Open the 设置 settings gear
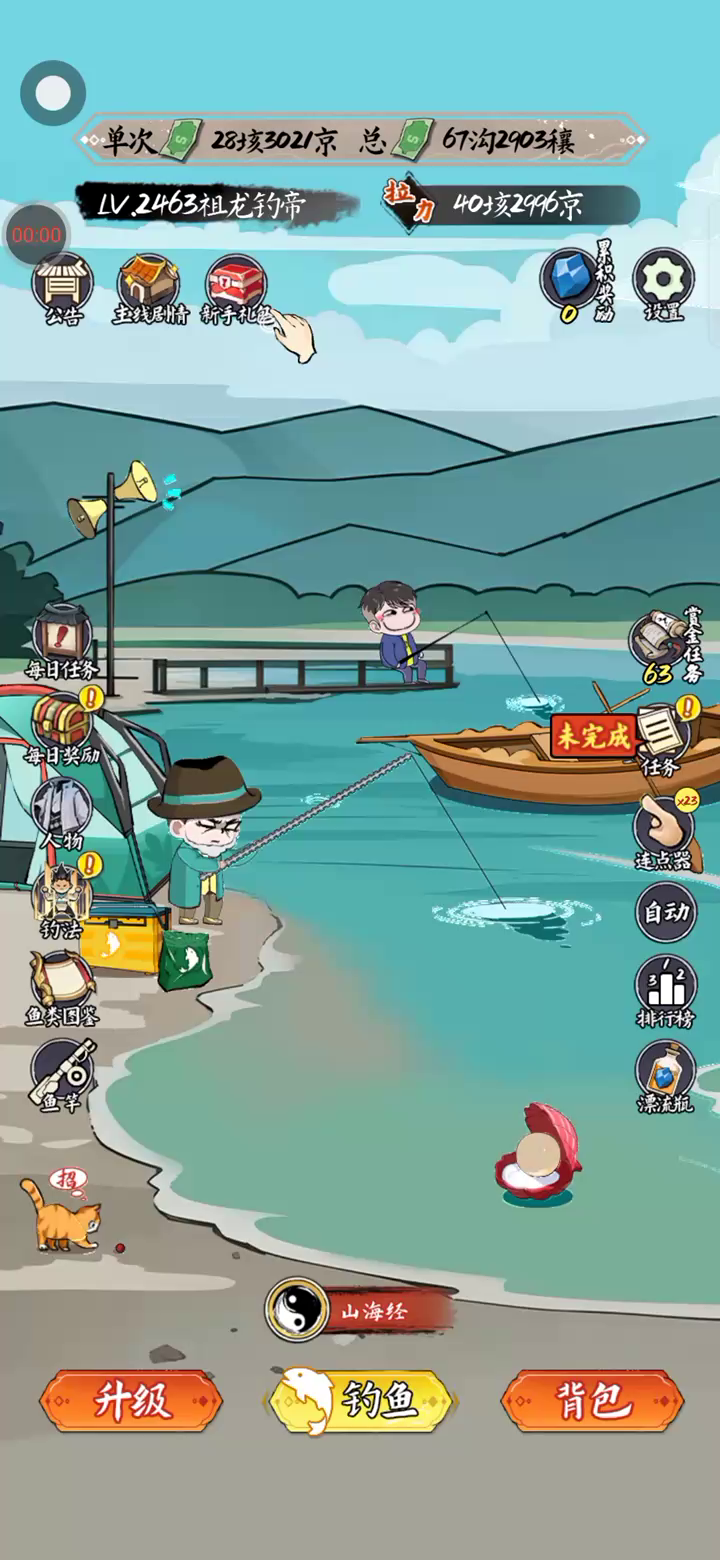This screenshot has width=720, height=1560. [x=664, y=279]
